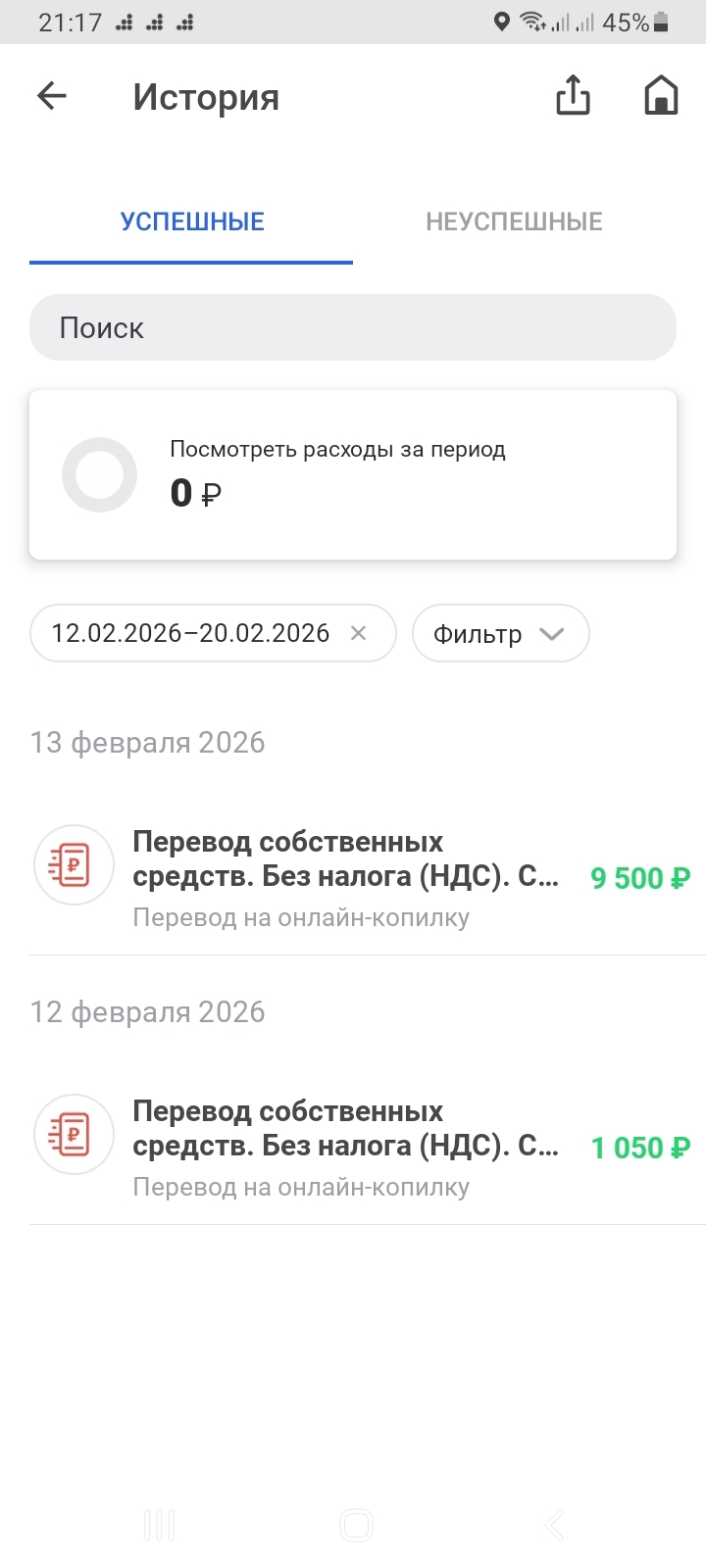Tap the 0 ₽ expenses amount
Viewport: 706px width, 1568px height.
click(x=193, y=493)
